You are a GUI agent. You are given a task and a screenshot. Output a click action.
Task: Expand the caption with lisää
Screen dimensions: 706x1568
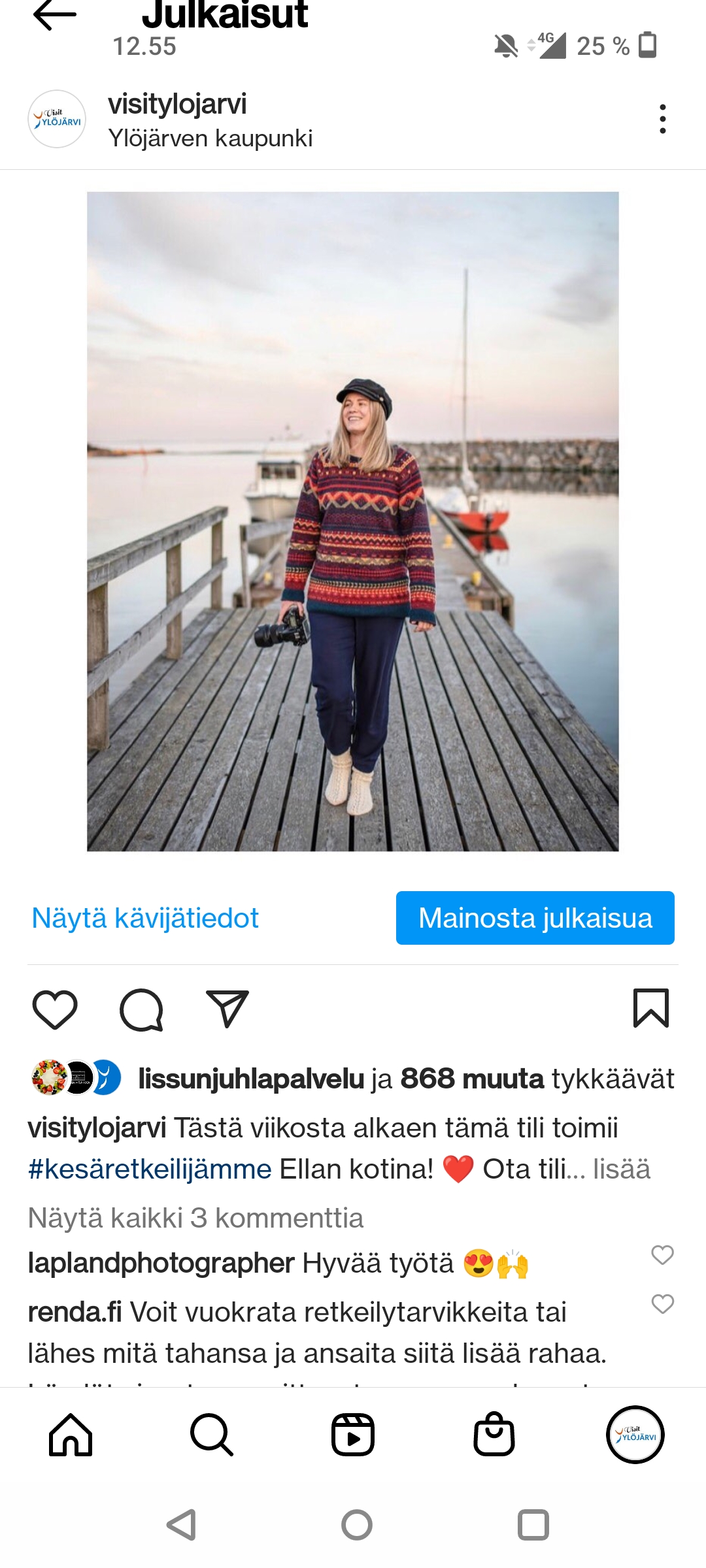pyautogui.click(x=622, y=1169)
